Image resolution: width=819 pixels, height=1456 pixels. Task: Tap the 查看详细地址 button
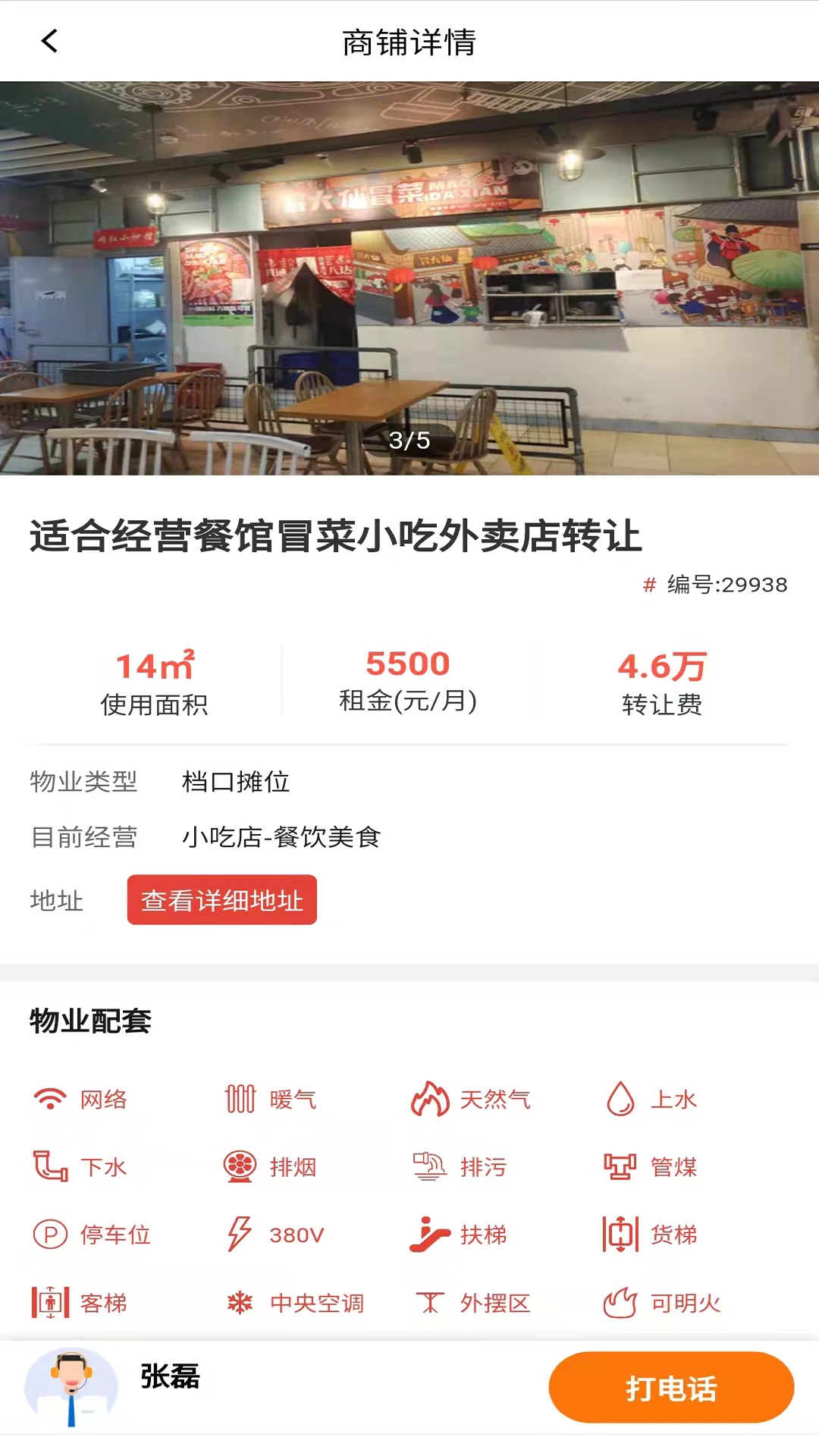click(222, 900)
